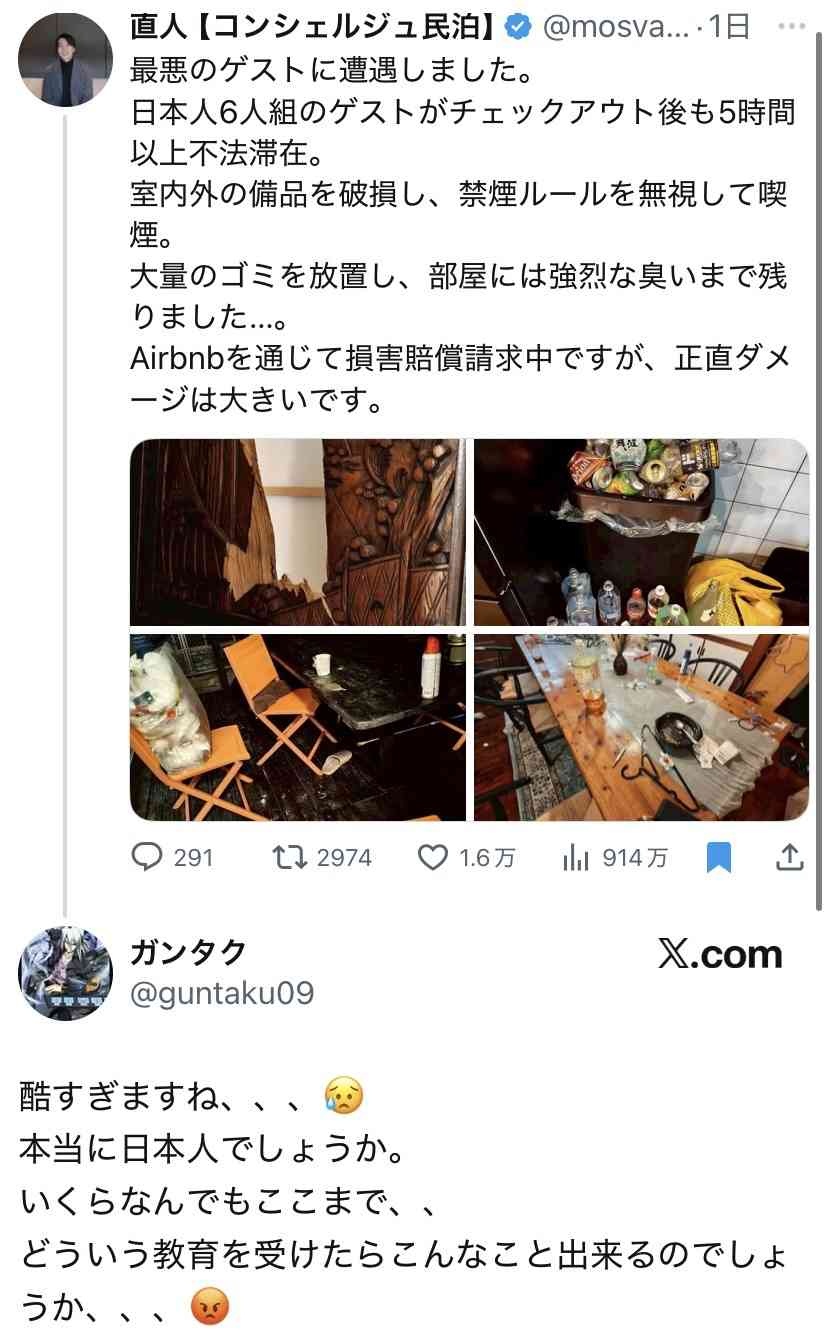Repost 直人's tweet with 2974 reposts

290,857
